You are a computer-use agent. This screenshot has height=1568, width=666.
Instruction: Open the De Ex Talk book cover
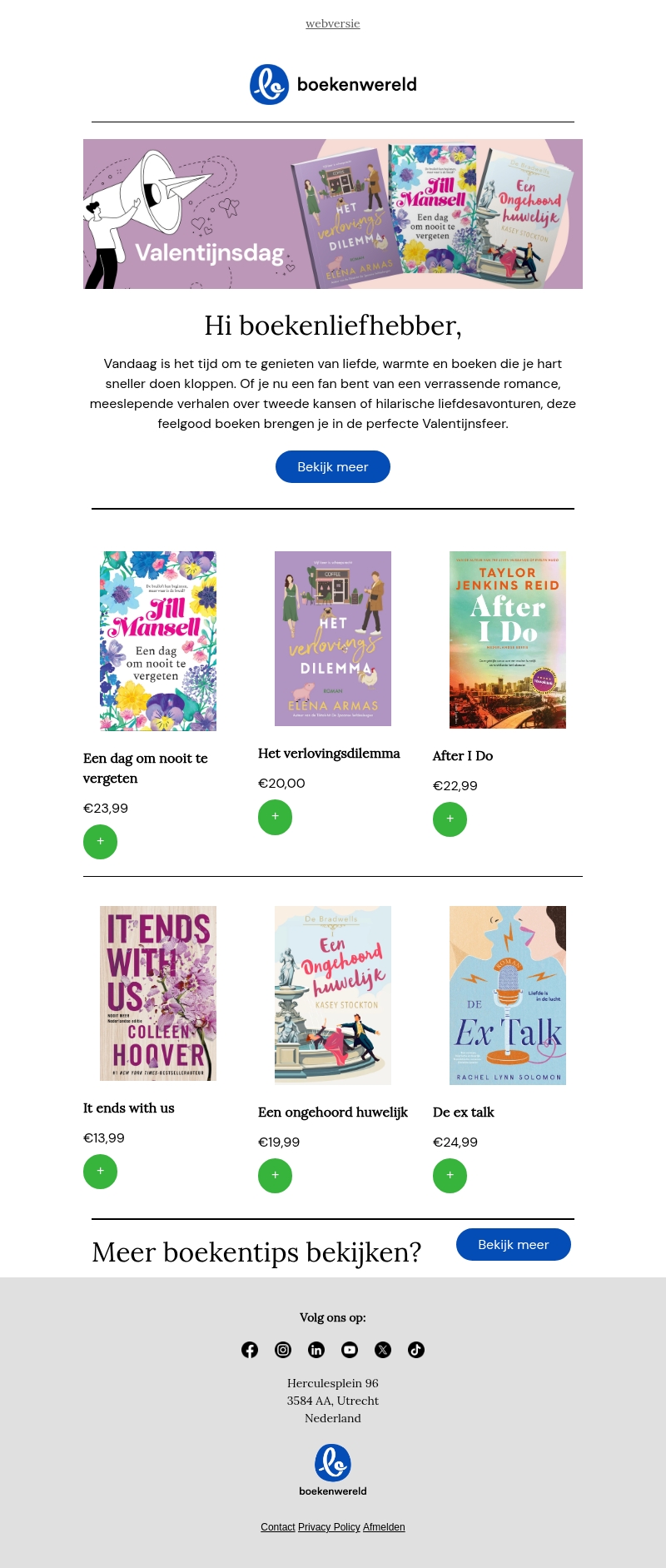coord(507,995)
